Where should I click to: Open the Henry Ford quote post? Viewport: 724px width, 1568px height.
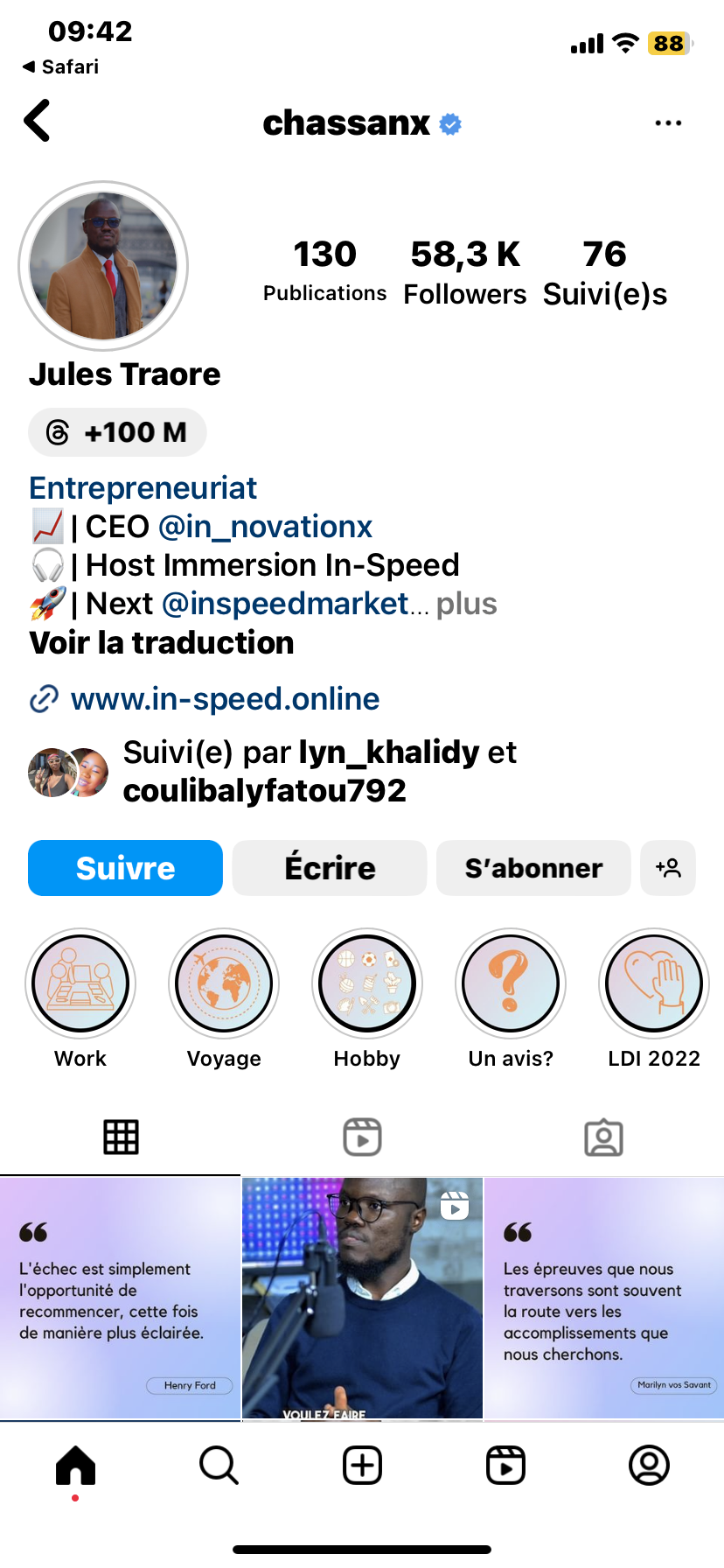pyautogui.click(x=120, y=1298)
